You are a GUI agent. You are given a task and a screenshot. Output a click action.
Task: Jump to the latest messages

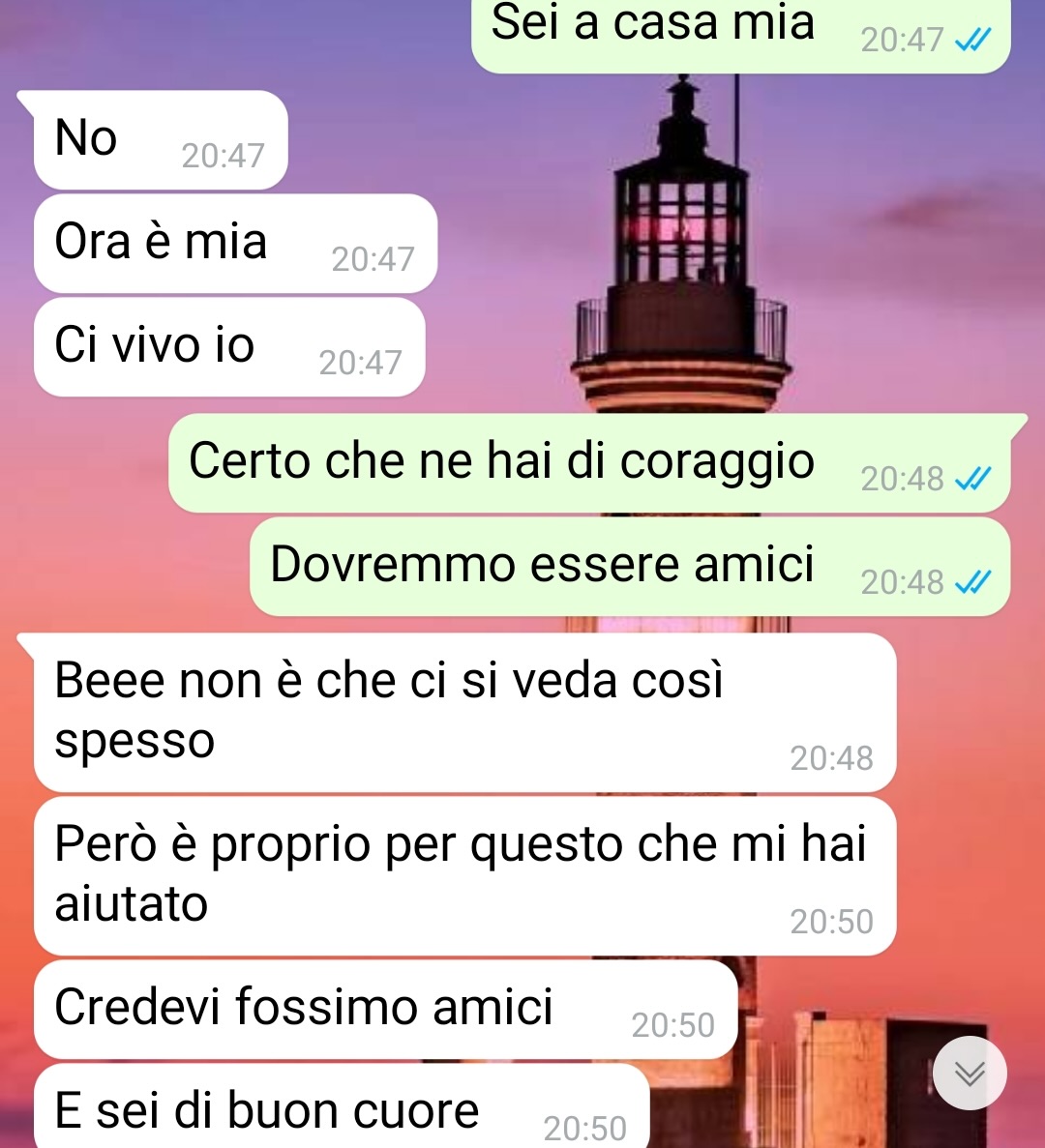[x=970, y=1073]
